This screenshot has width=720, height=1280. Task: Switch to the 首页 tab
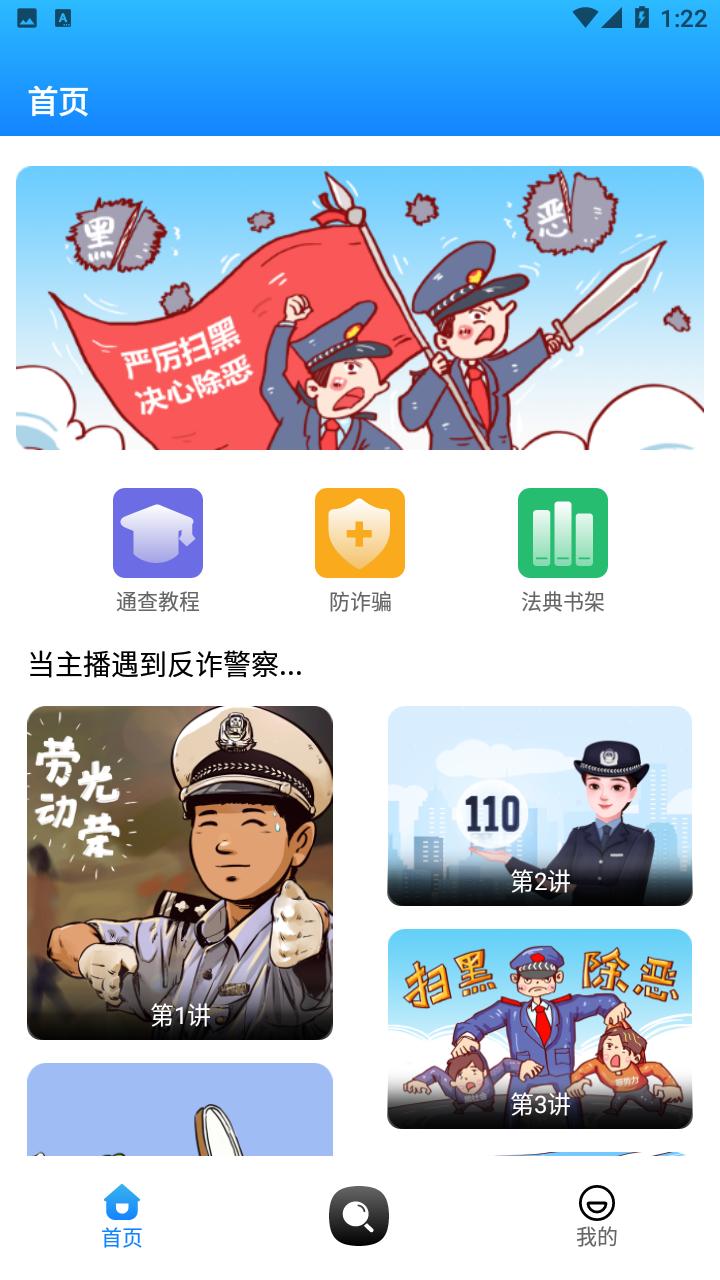122,1216
